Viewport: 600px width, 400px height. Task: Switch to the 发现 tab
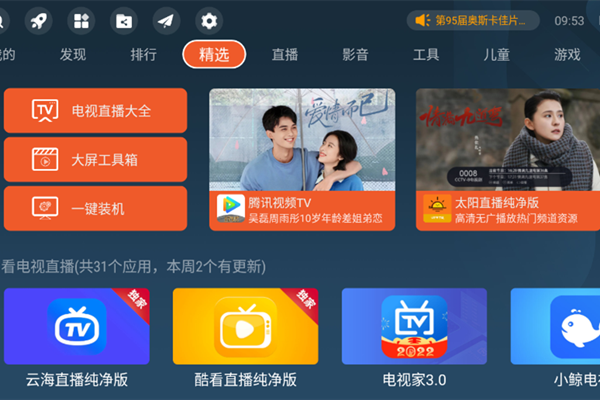pyautogui.click(x=73, y=54)
